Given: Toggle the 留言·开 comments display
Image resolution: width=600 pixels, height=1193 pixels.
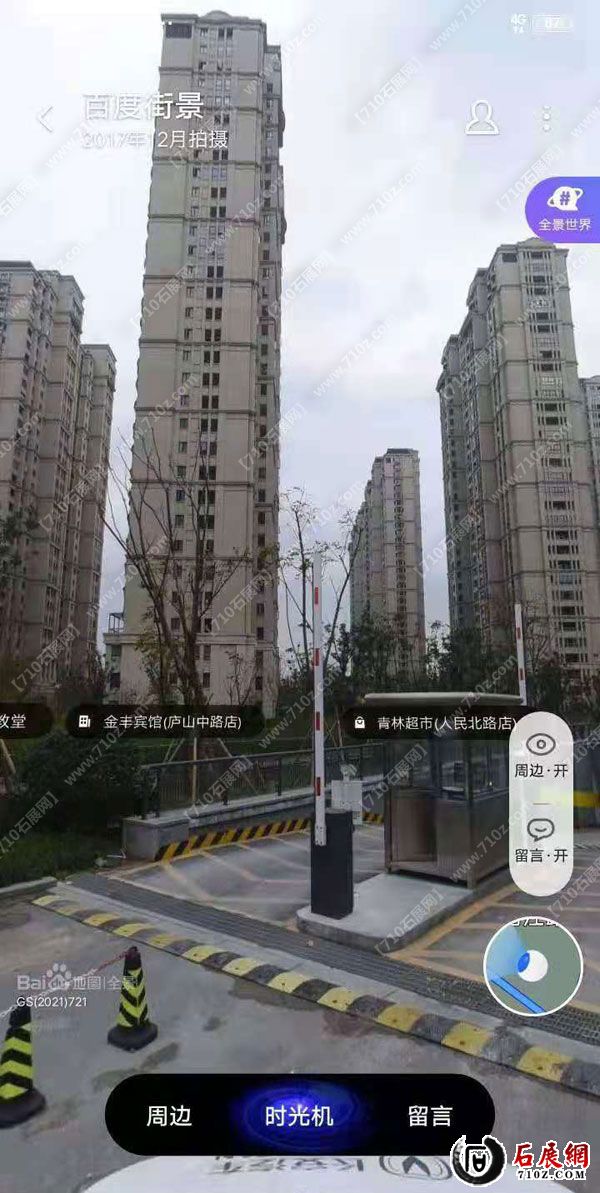Looking at the screenshot, I should pos(541,841).
